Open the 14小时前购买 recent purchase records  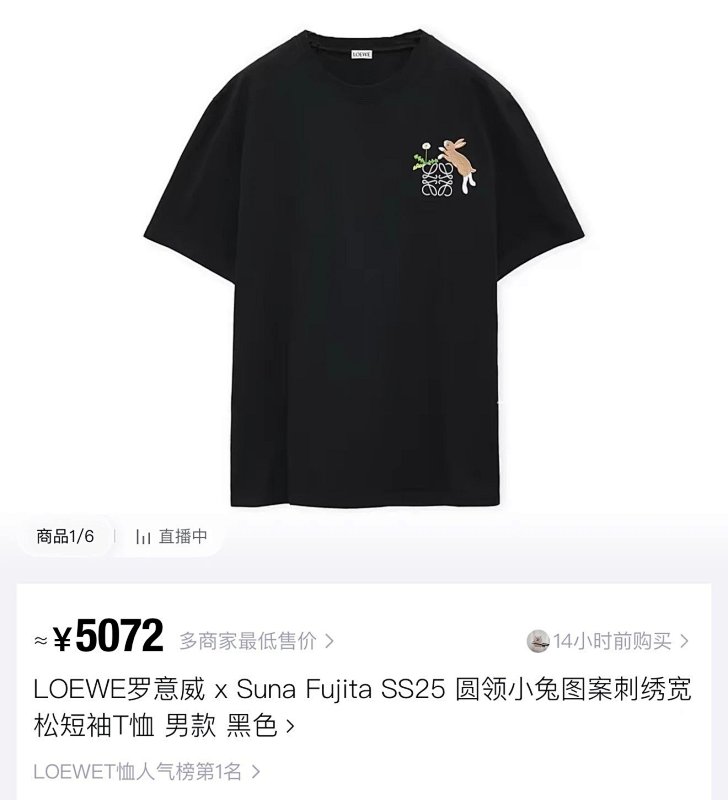coord(608,641)
